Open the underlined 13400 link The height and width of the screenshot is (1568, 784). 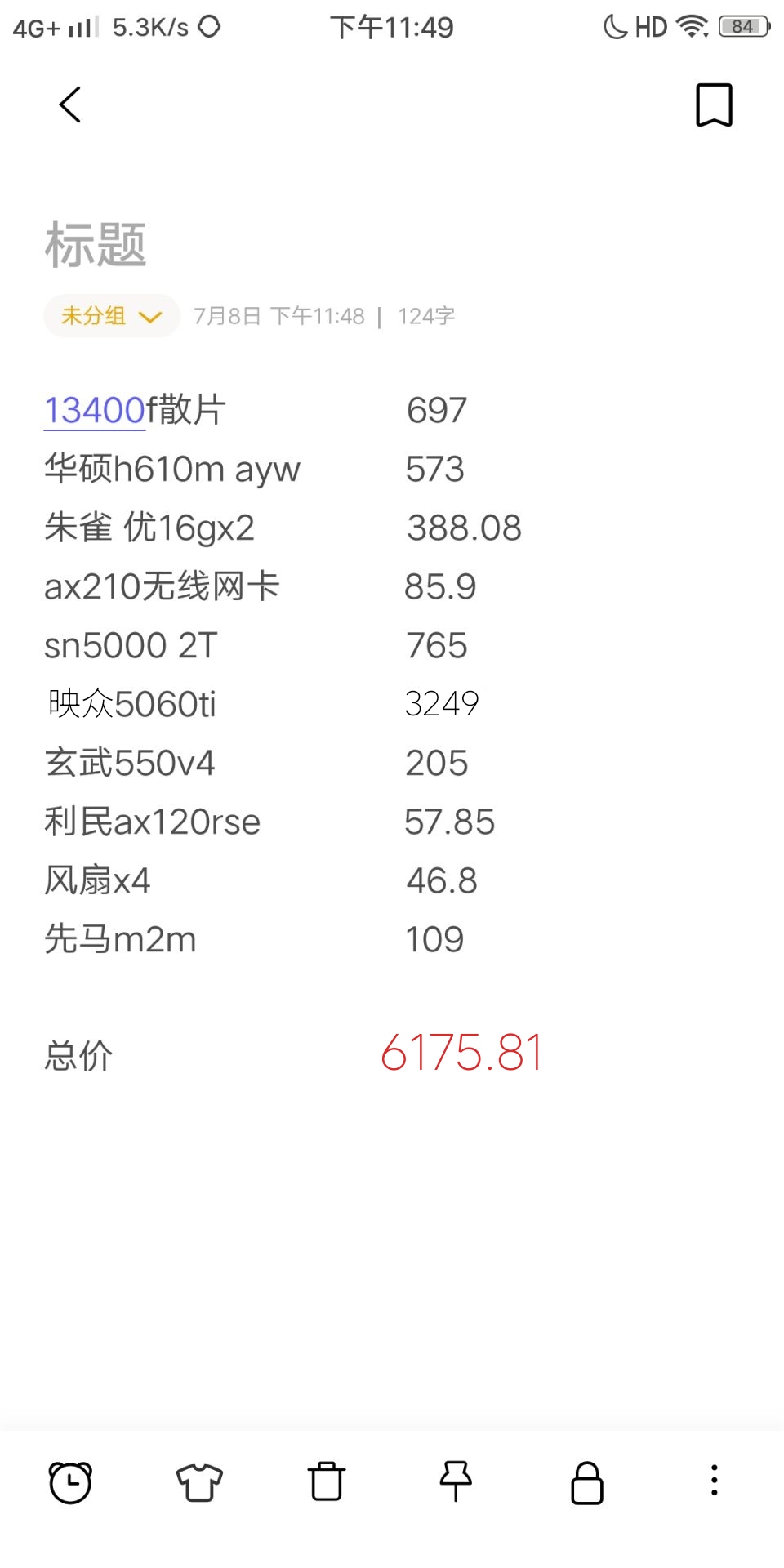[95, 410]
